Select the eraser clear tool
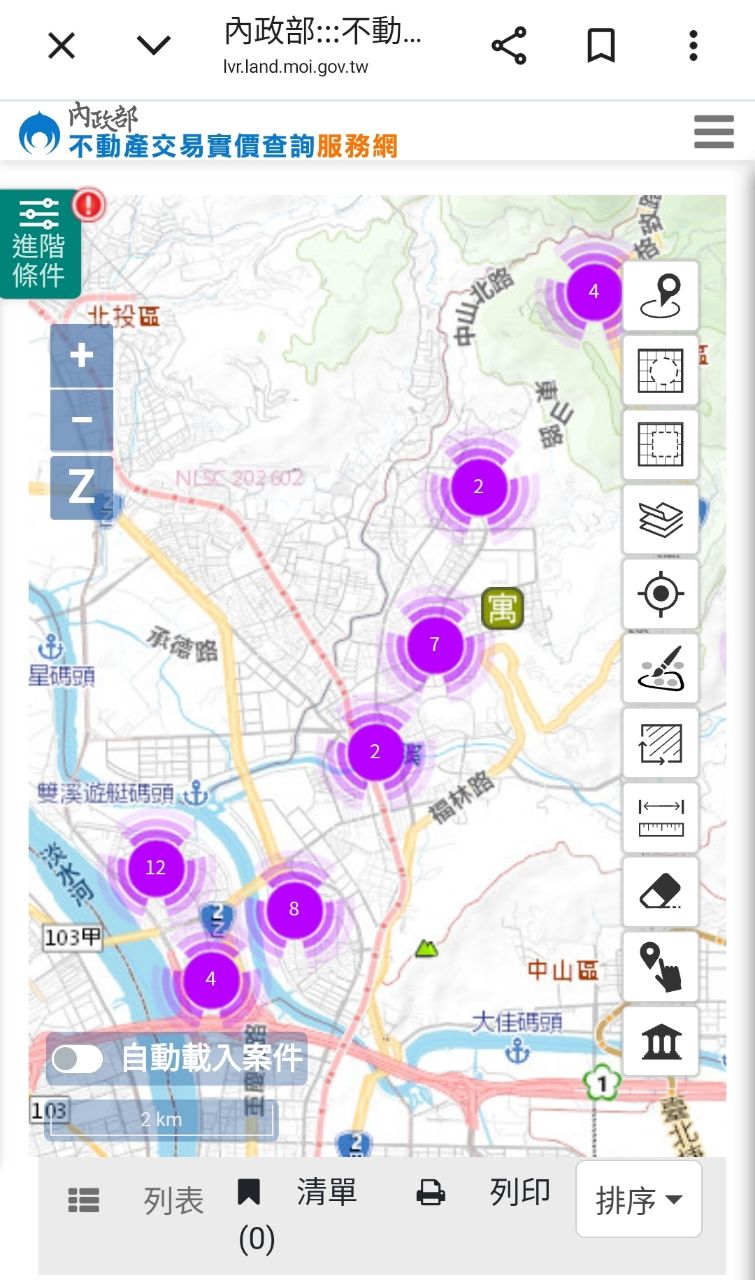The image size is (755, 1280). coord(660,891)
